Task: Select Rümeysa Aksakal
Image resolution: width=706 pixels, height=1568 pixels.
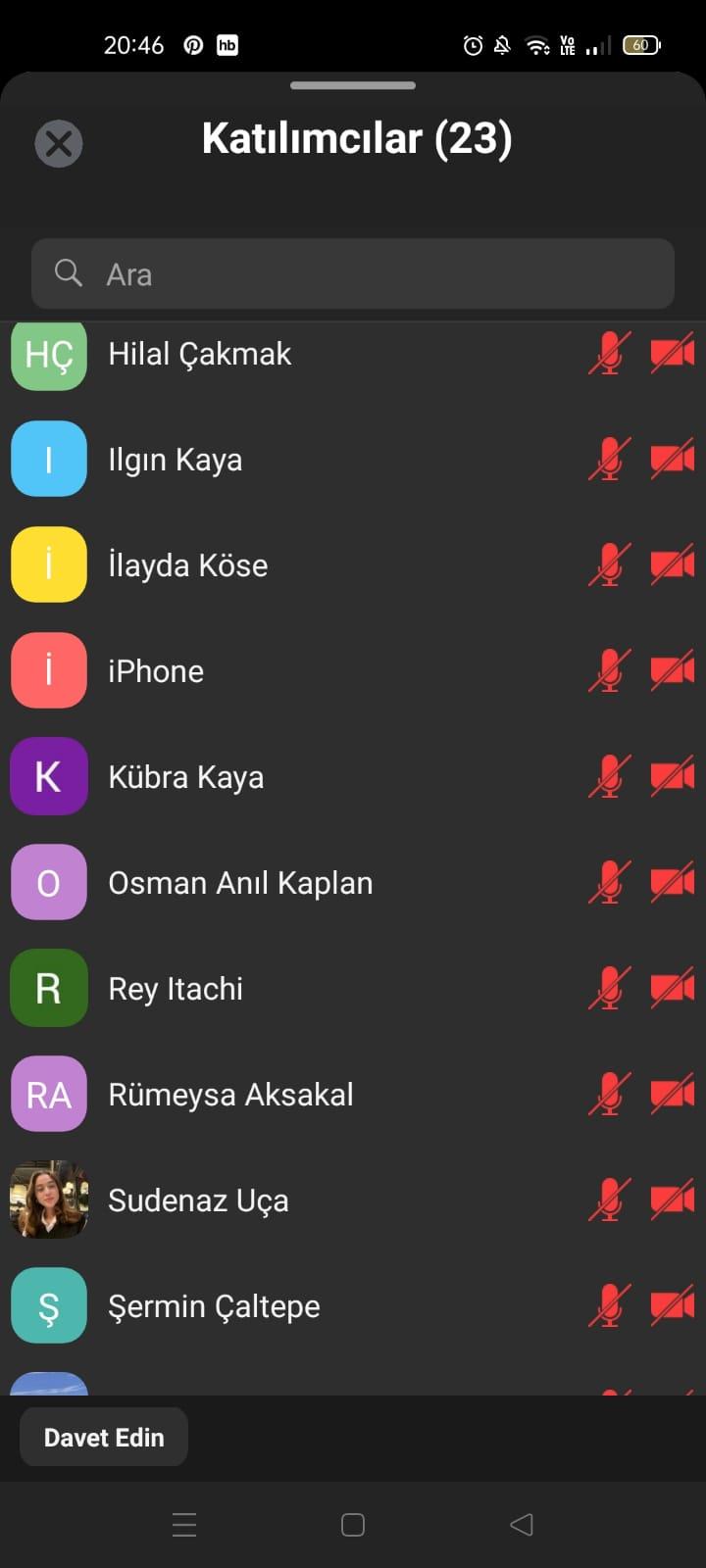Action: (x=353, y=1094)
